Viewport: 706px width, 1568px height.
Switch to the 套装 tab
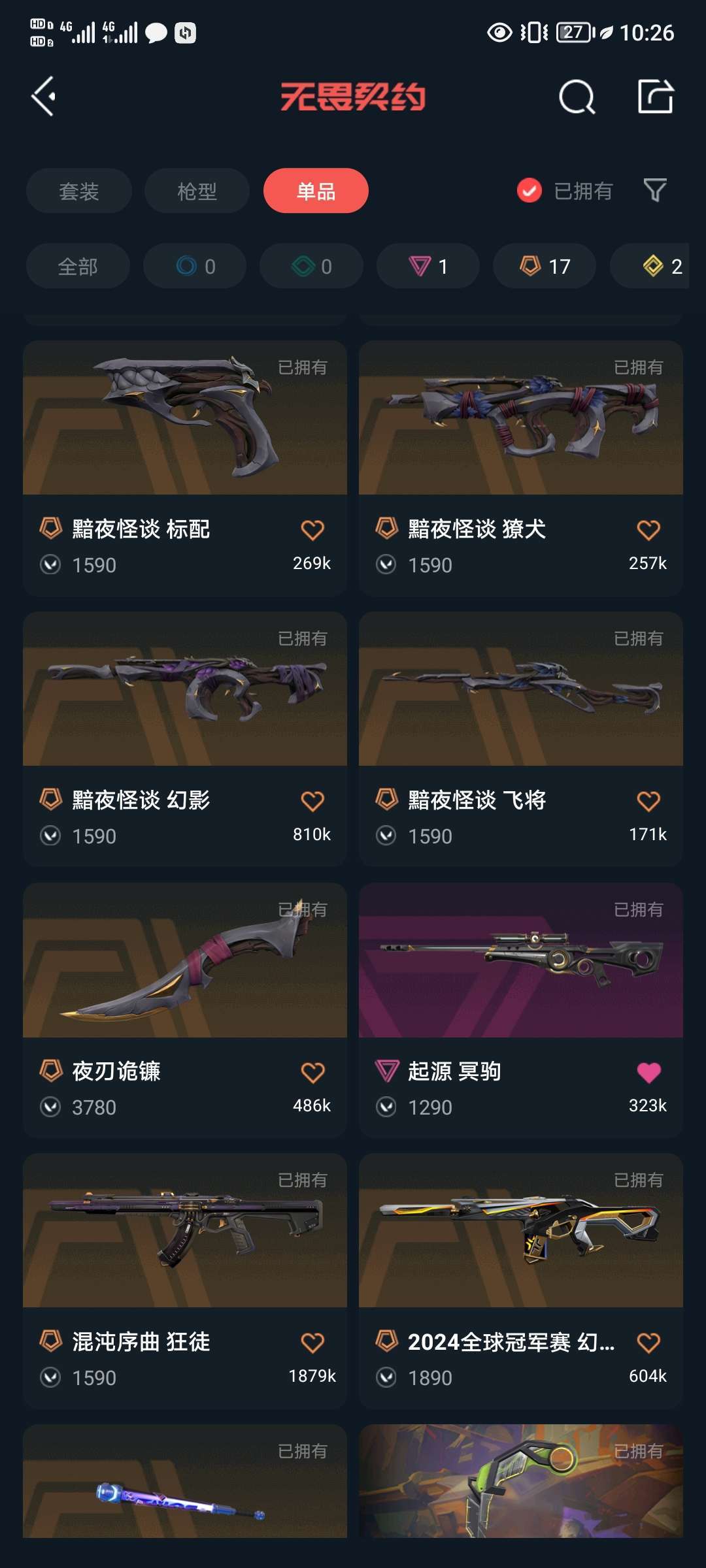click(x=79, y=191)
